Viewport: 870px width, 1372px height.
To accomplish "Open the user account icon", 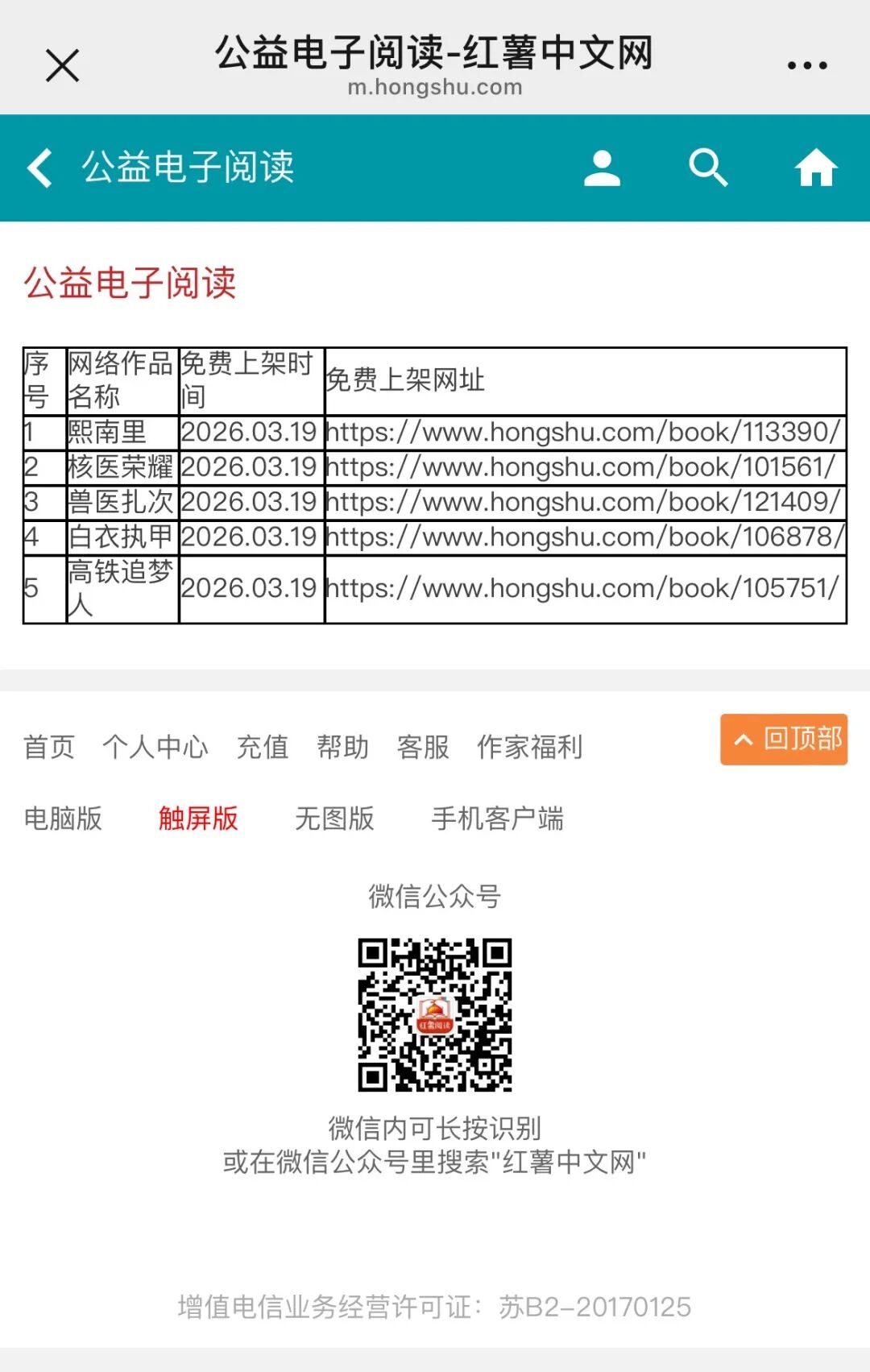I will click(602, 168).
